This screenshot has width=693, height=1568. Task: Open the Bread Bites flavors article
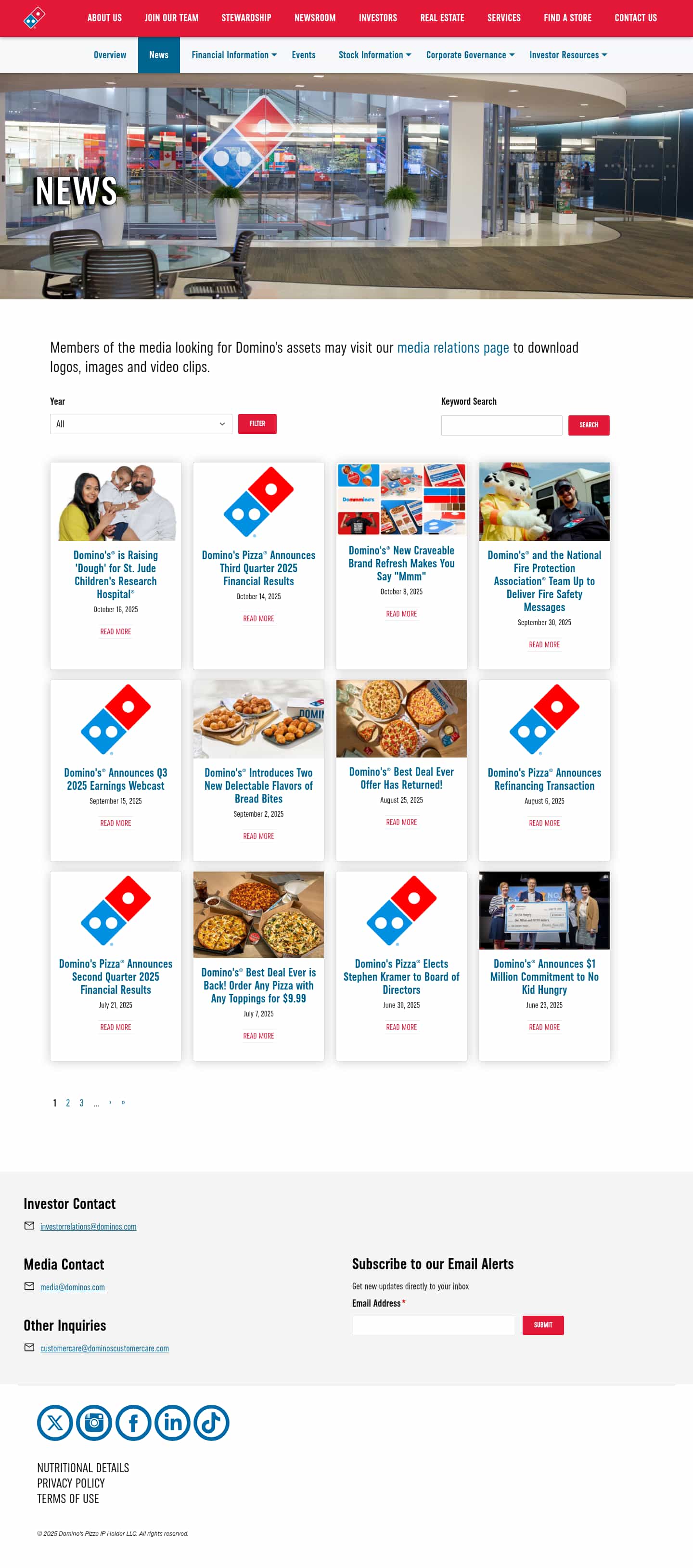coord(258,785)
